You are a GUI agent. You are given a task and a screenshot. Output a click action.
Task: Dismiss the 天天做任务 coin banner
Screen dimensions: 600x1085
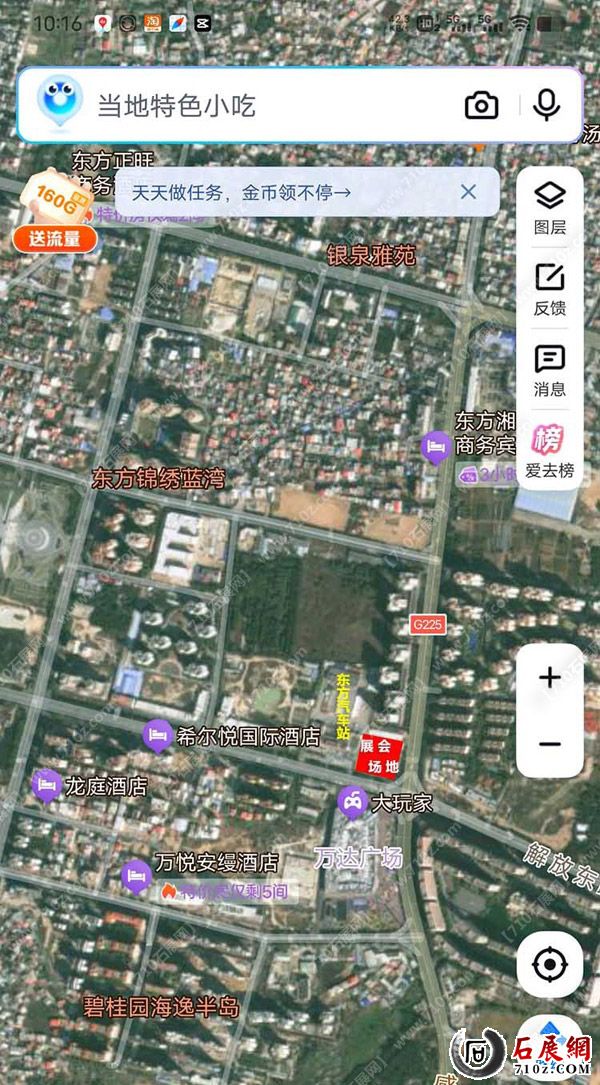[468, 192]
